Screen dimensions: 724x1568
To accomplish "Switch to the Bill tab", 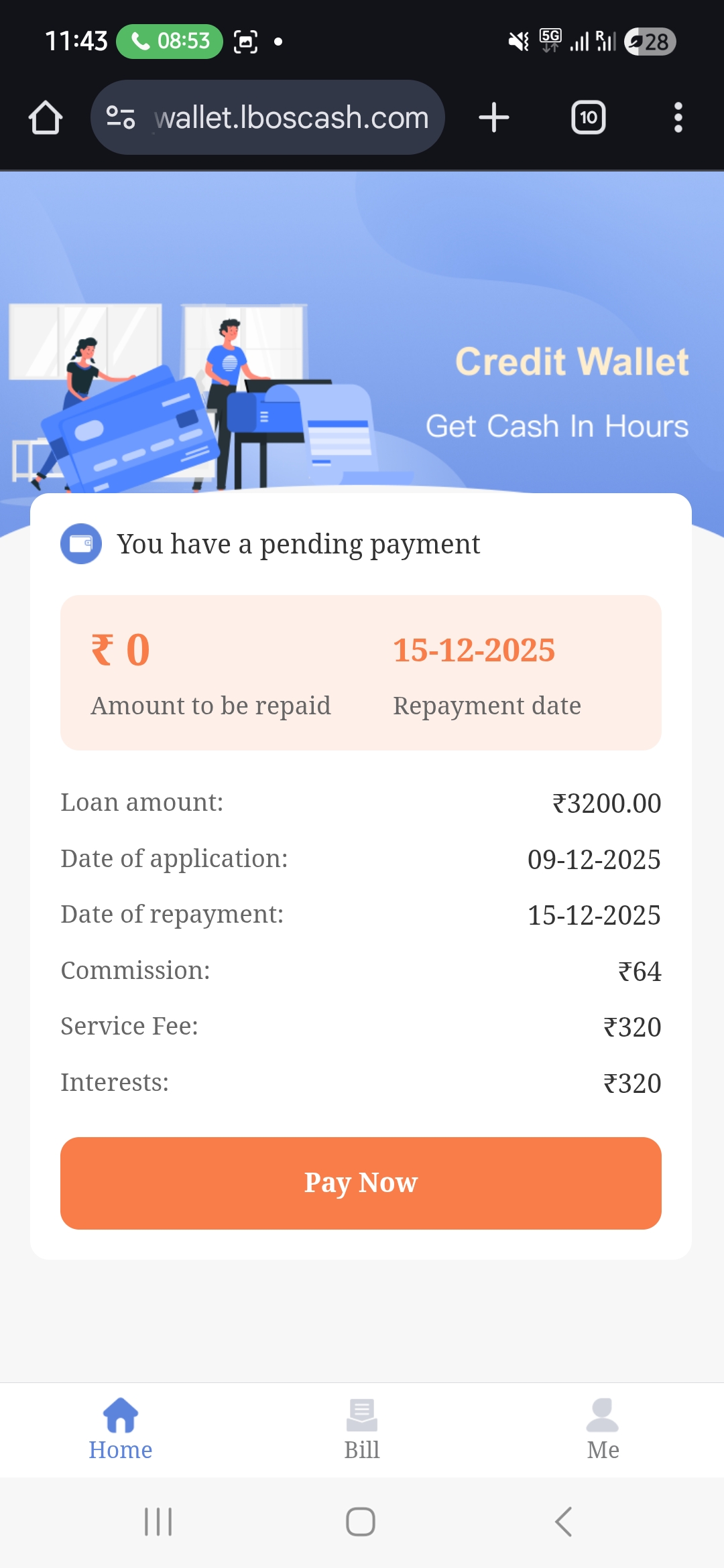I will tap(361, 1430).
